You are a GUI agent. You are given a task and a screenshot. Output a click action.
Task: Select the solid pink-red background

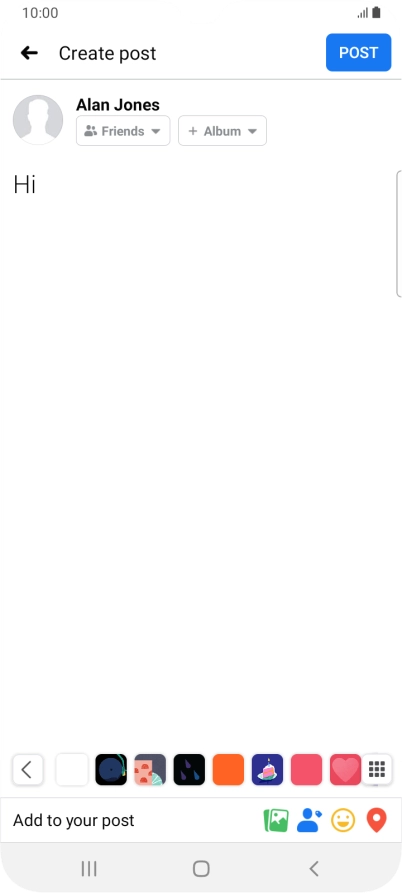point(306,769)
